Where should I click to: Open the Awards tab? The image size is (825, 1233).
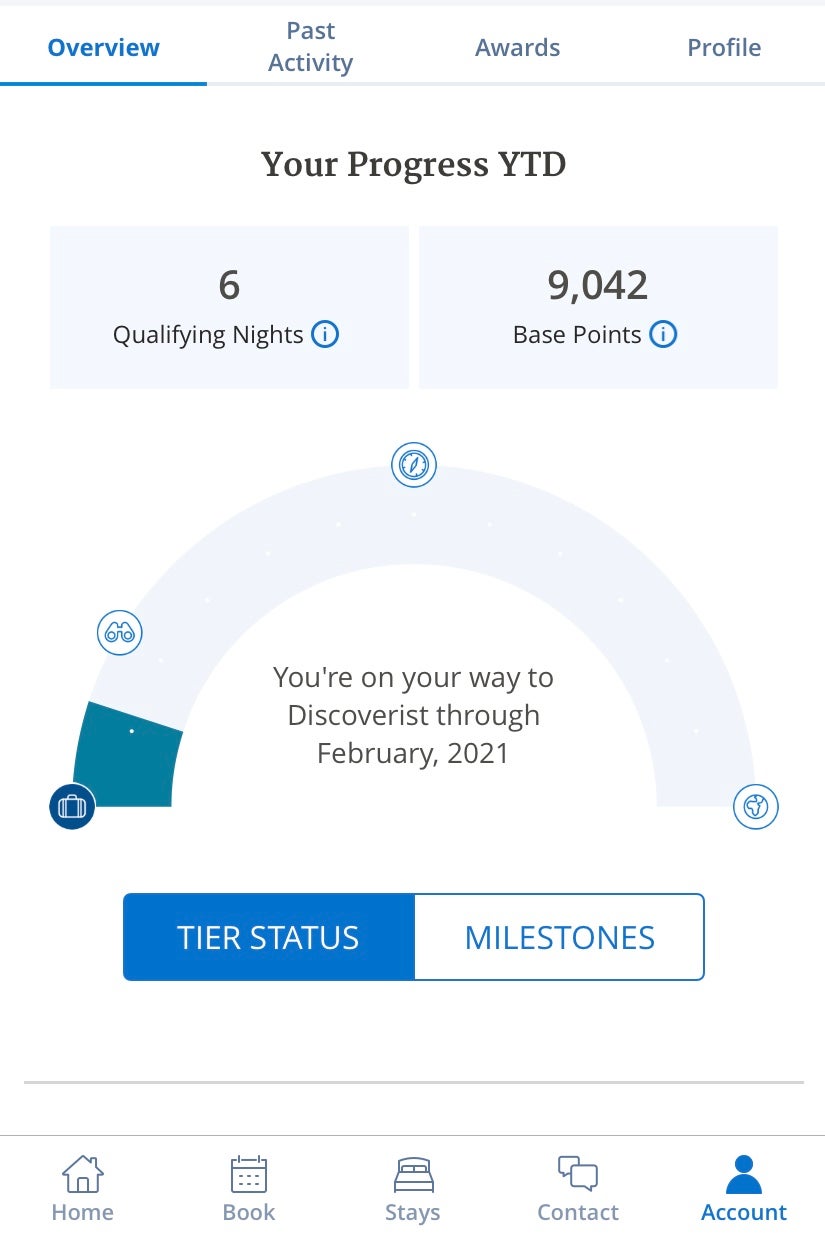click(x=517, y=47)
